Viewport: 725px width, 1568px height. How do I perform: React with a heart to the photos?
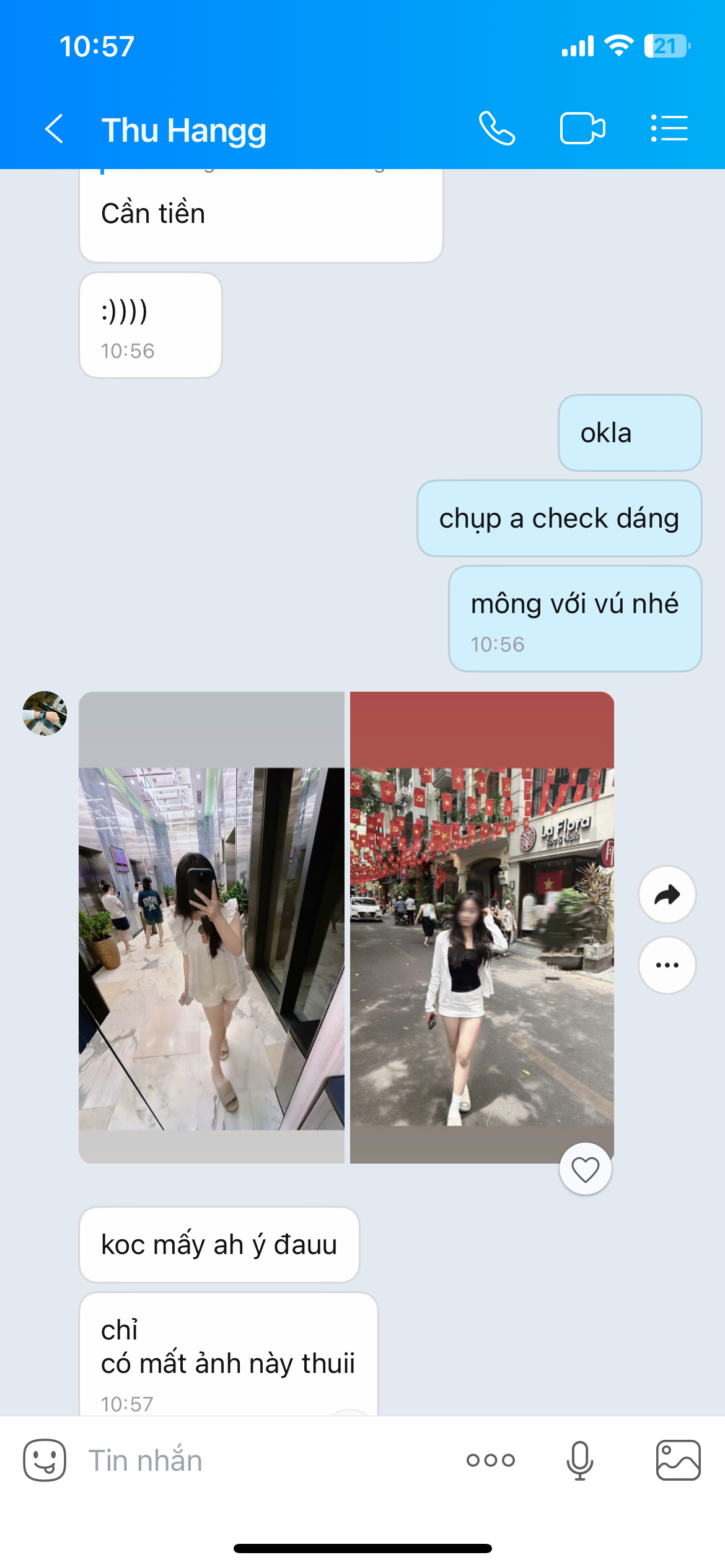pyautogui.click(x=585, y=1169)
